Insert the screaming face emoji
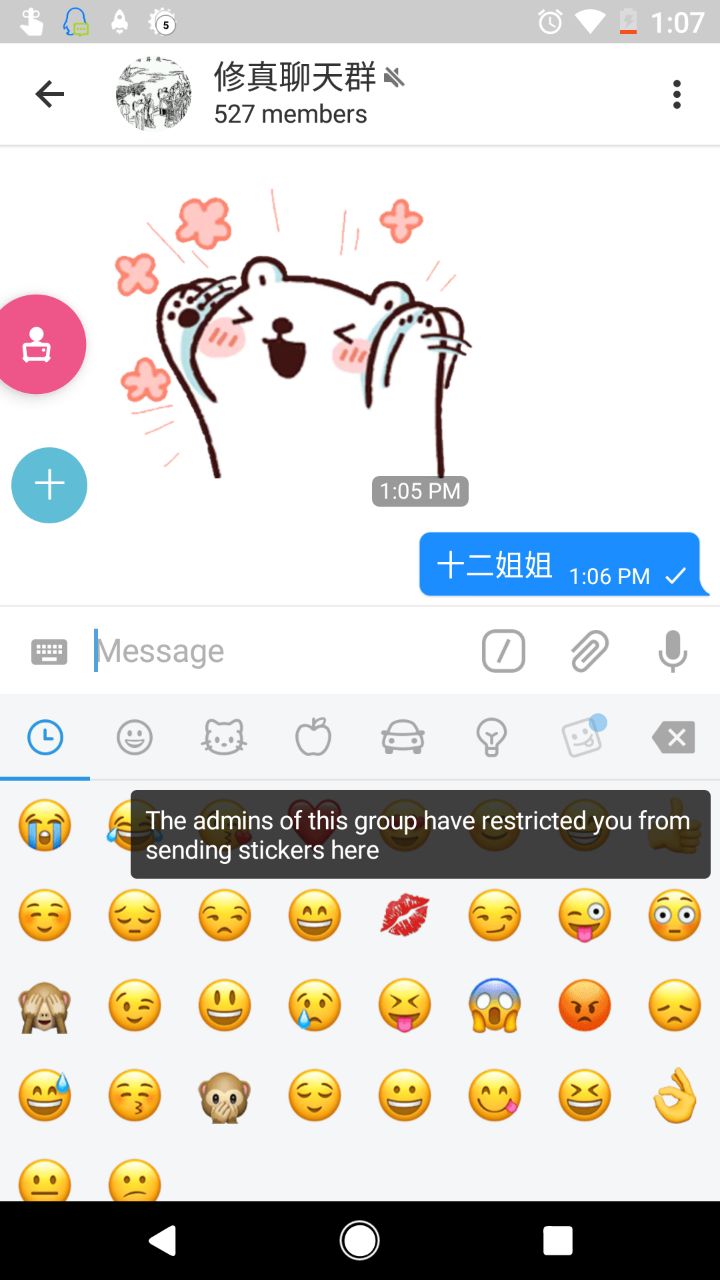 [x=495, y=1005]
